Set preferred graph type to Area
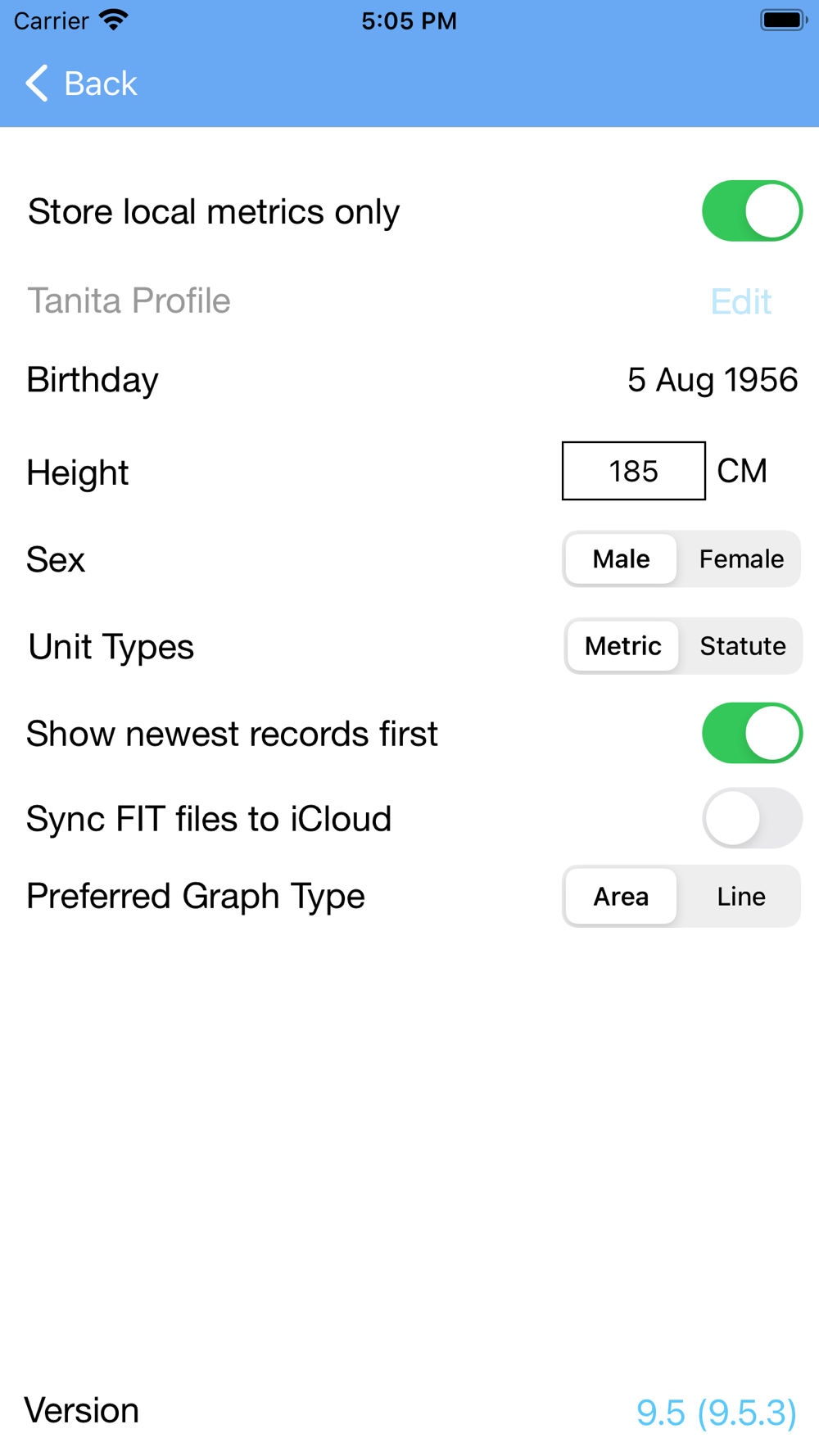This screenshot has height=1456, width=819. point(621,897)
